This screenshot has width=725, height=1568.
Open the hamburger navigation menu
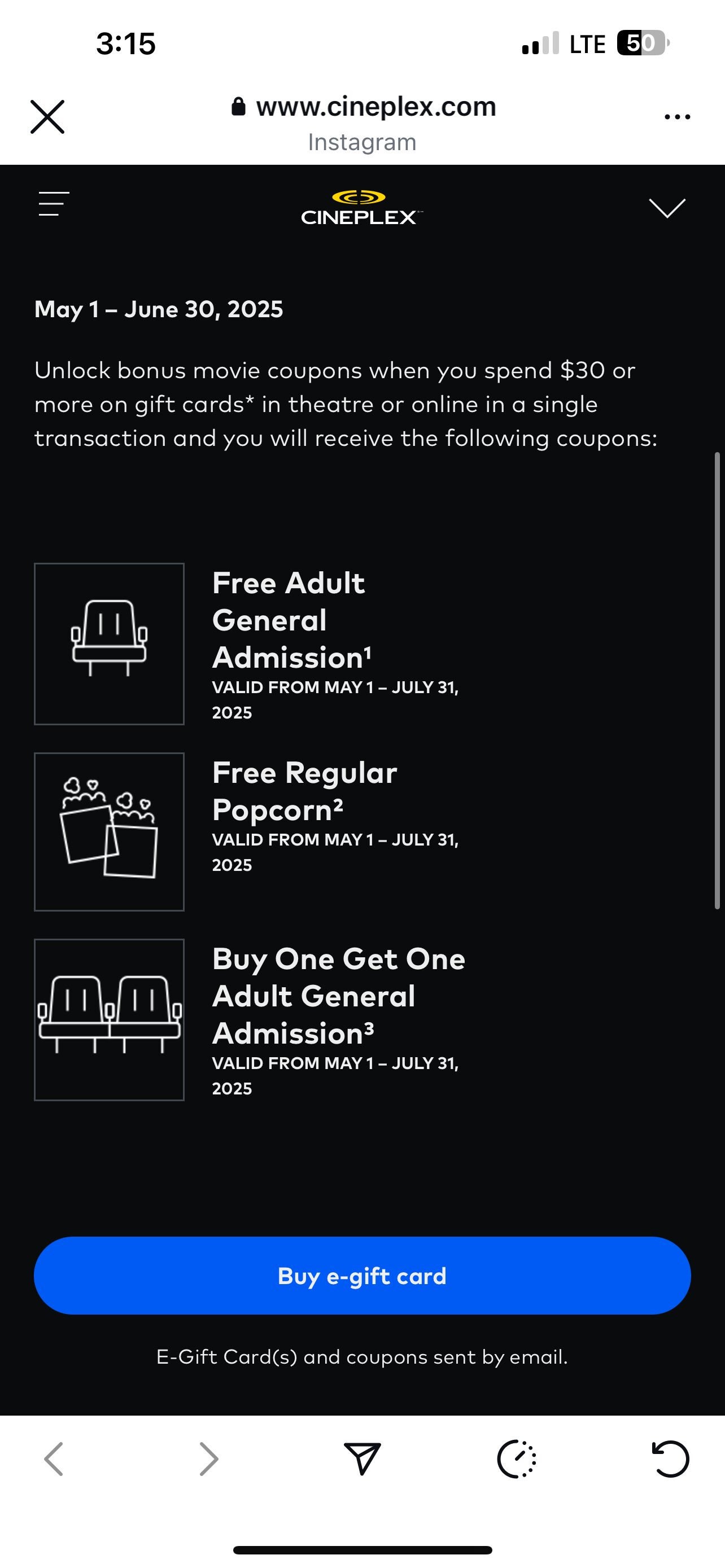pos(52,205)
